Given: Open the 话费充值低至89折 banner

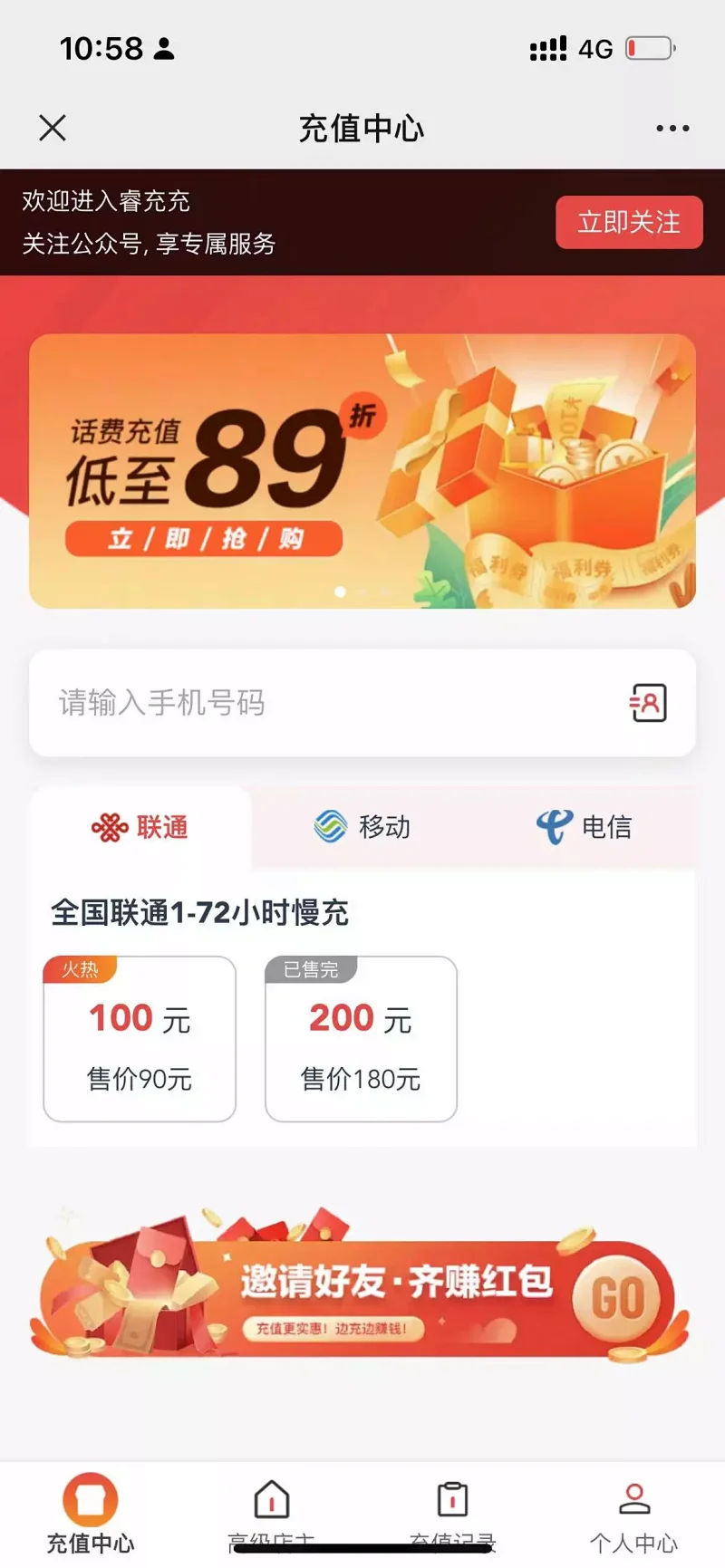Looking at the screenshot, I should point(362,471).
